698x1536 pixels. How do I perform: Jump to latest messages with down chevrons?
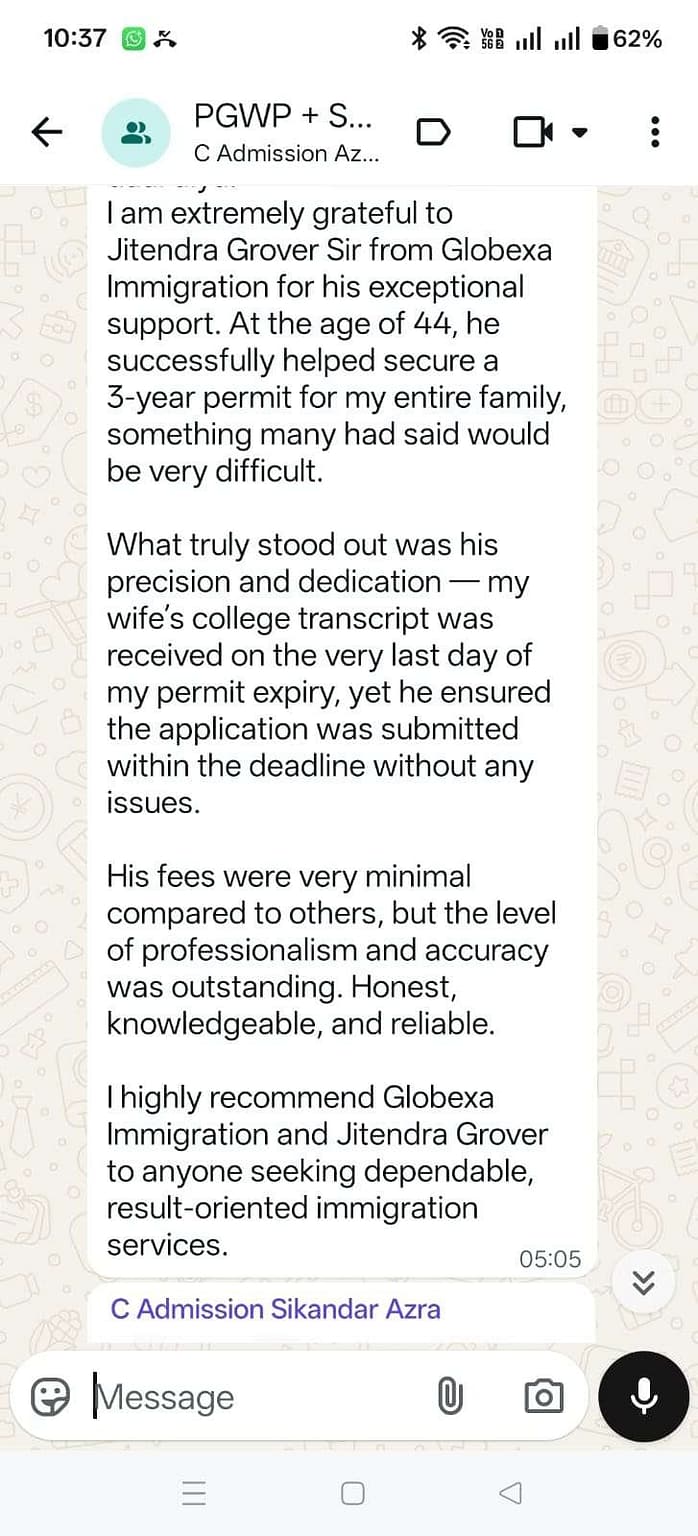coord(644,1282)
